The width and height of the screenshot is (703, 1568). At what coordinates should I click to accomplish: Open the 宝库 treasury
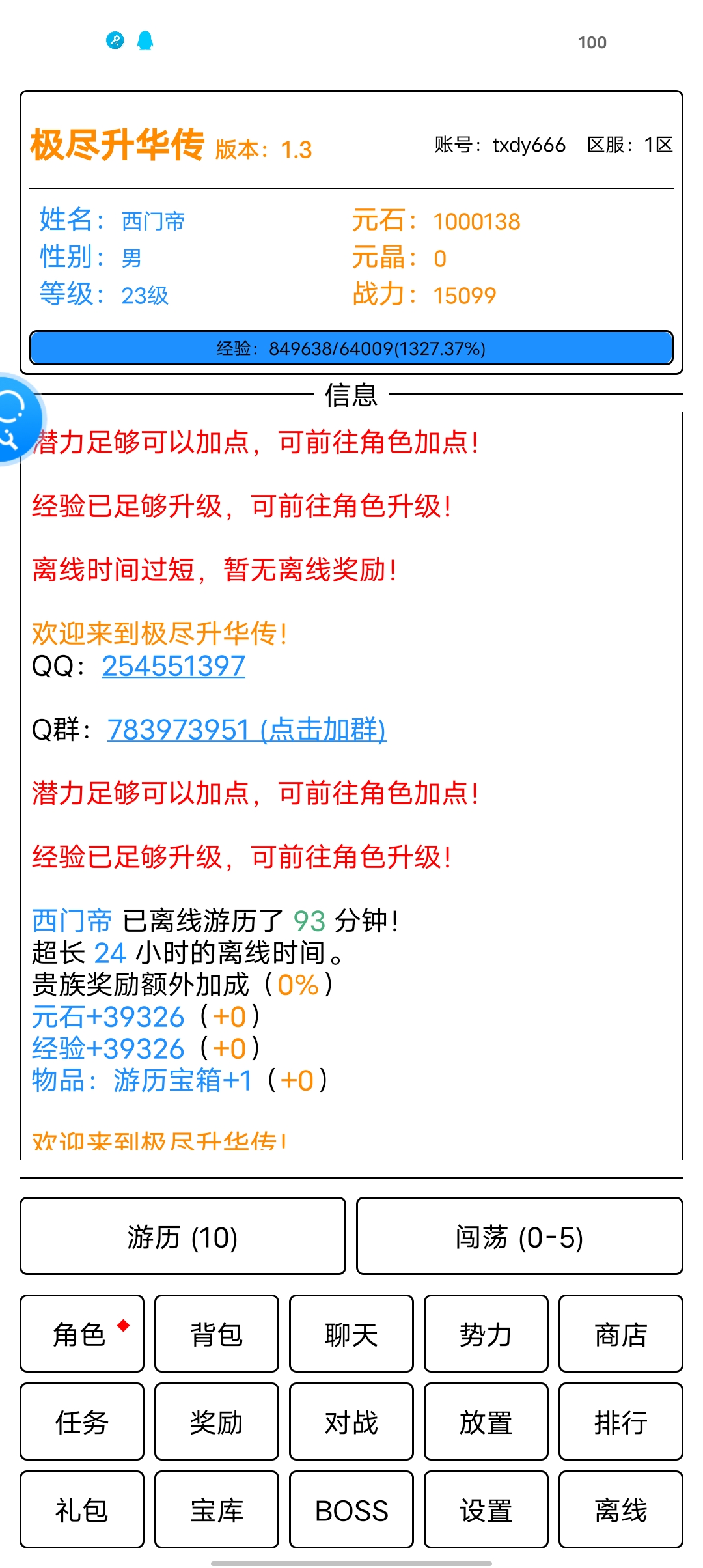click(216, 1509)
